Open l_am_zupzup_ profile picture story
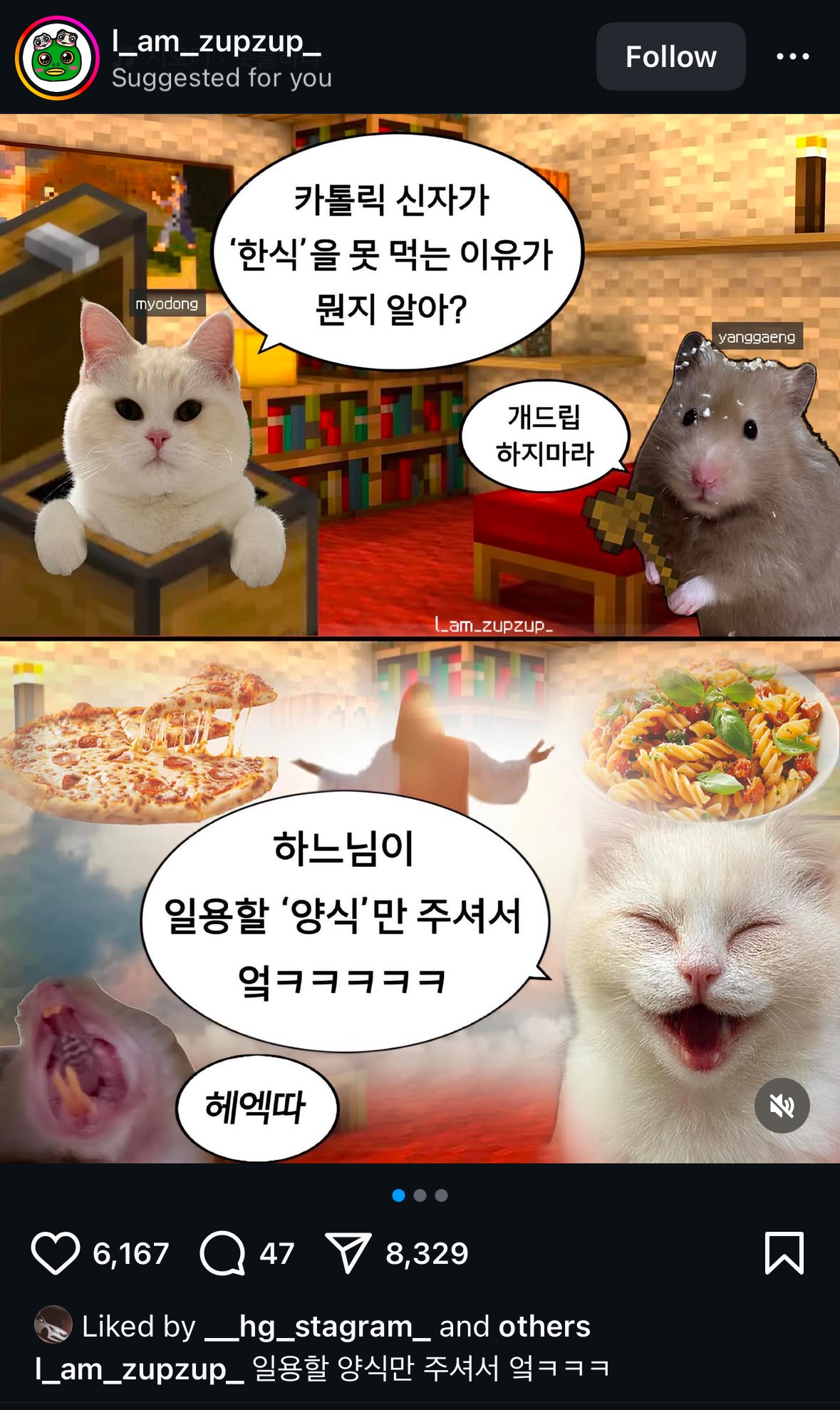The width and height of the screenshot is (840, 1410). click(x=57, y=58)
